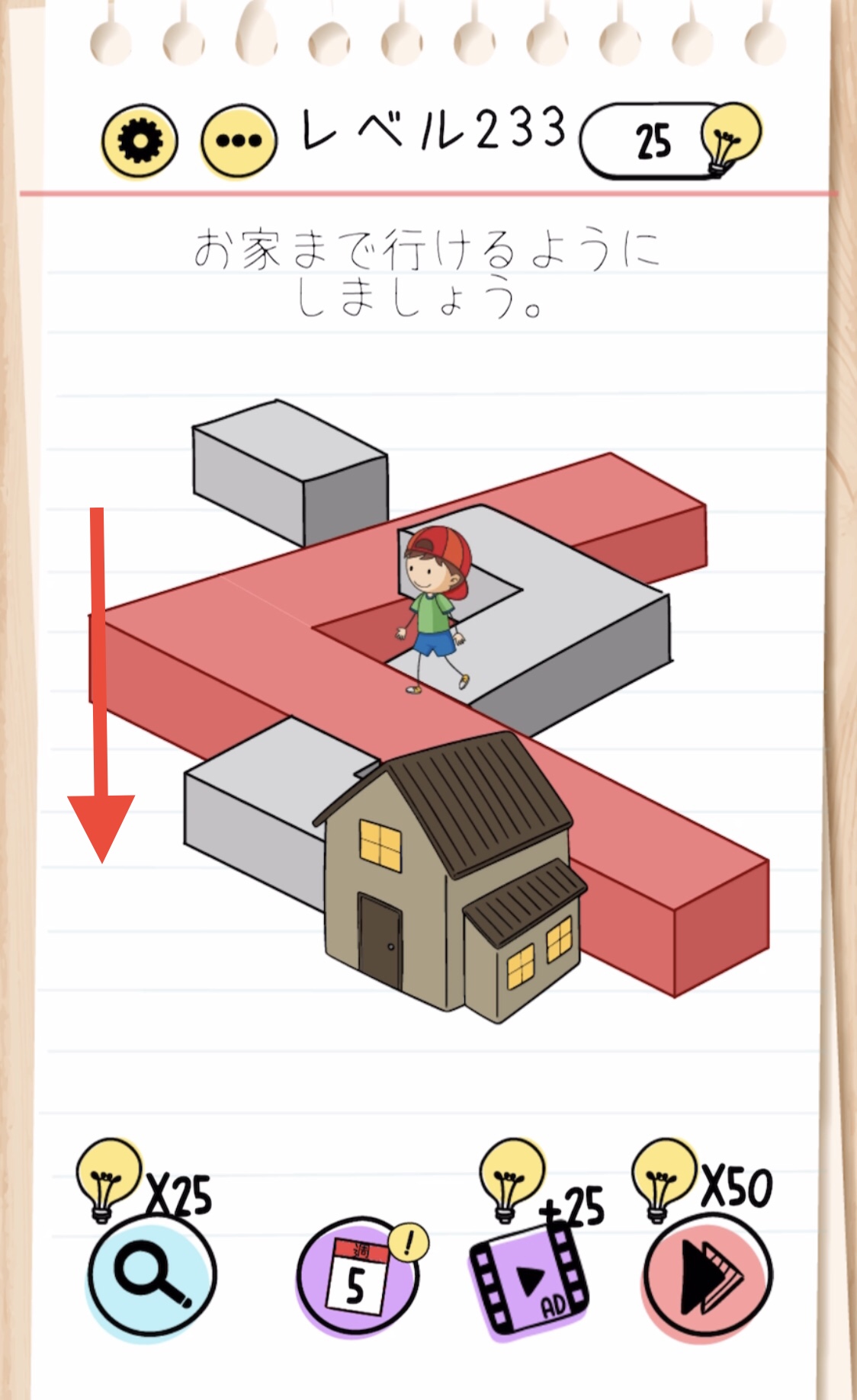This screenshot has width=857, height=1400.
Task: Tap the 25 lightbulb hint counter
Action: click(x=670, y=140)
